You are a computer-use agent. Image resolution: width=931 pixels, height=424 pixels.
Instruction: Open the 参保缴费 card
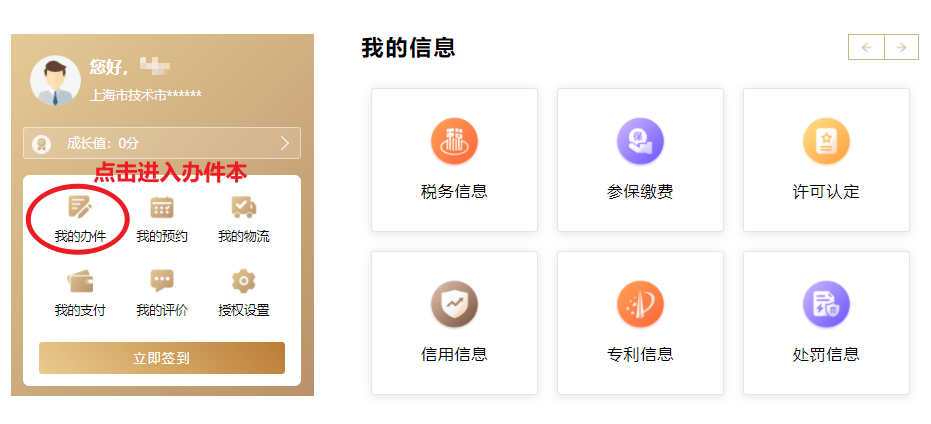[640, 159]
